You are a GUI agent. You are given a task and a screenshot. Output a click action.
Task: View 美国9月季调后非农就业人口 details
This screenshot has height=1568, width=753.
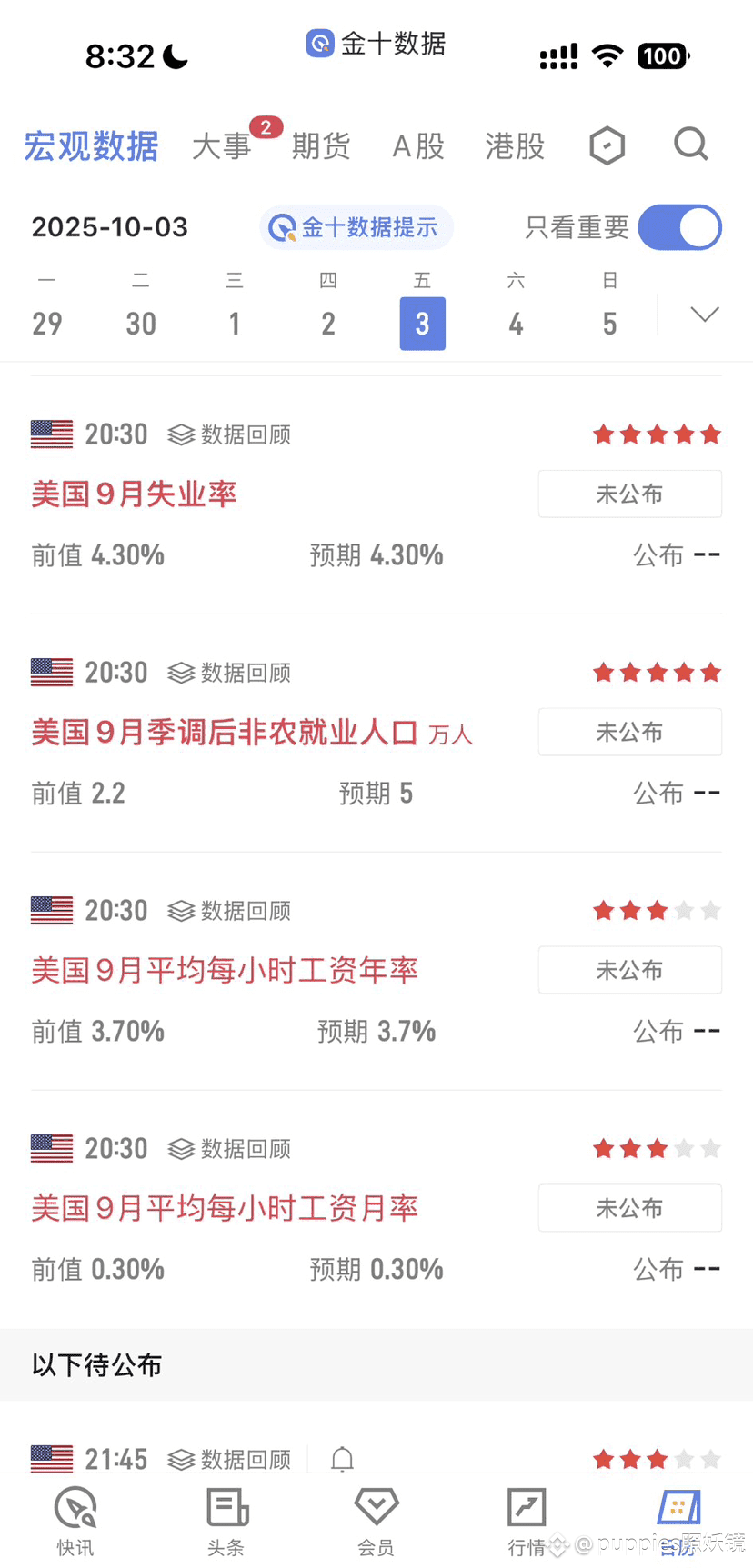point(225,733)
